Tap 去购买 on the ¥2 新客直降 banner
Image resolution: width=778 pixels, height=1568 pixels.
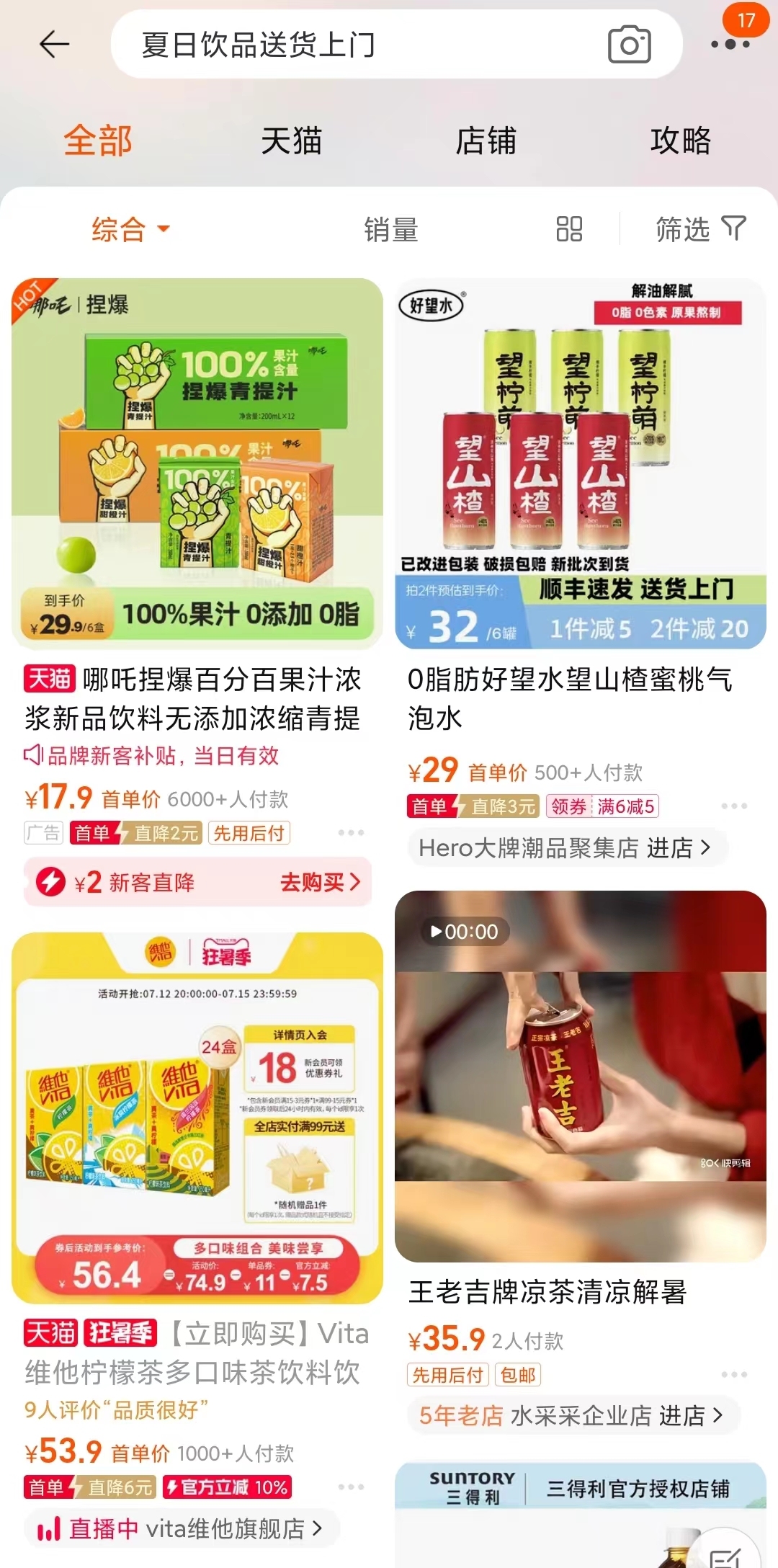point(319,882)
